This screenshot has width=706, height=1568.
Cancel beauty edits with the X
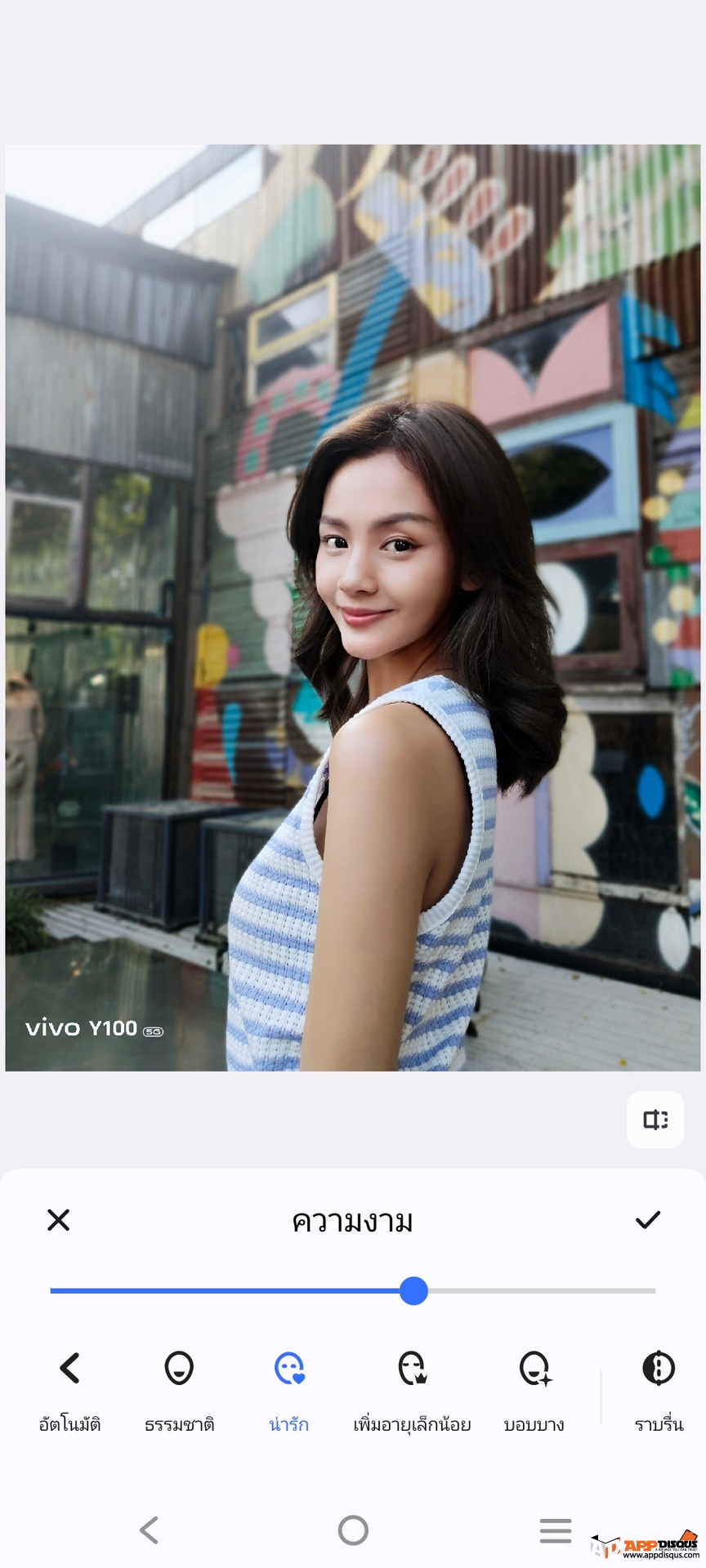point(59,1220)
